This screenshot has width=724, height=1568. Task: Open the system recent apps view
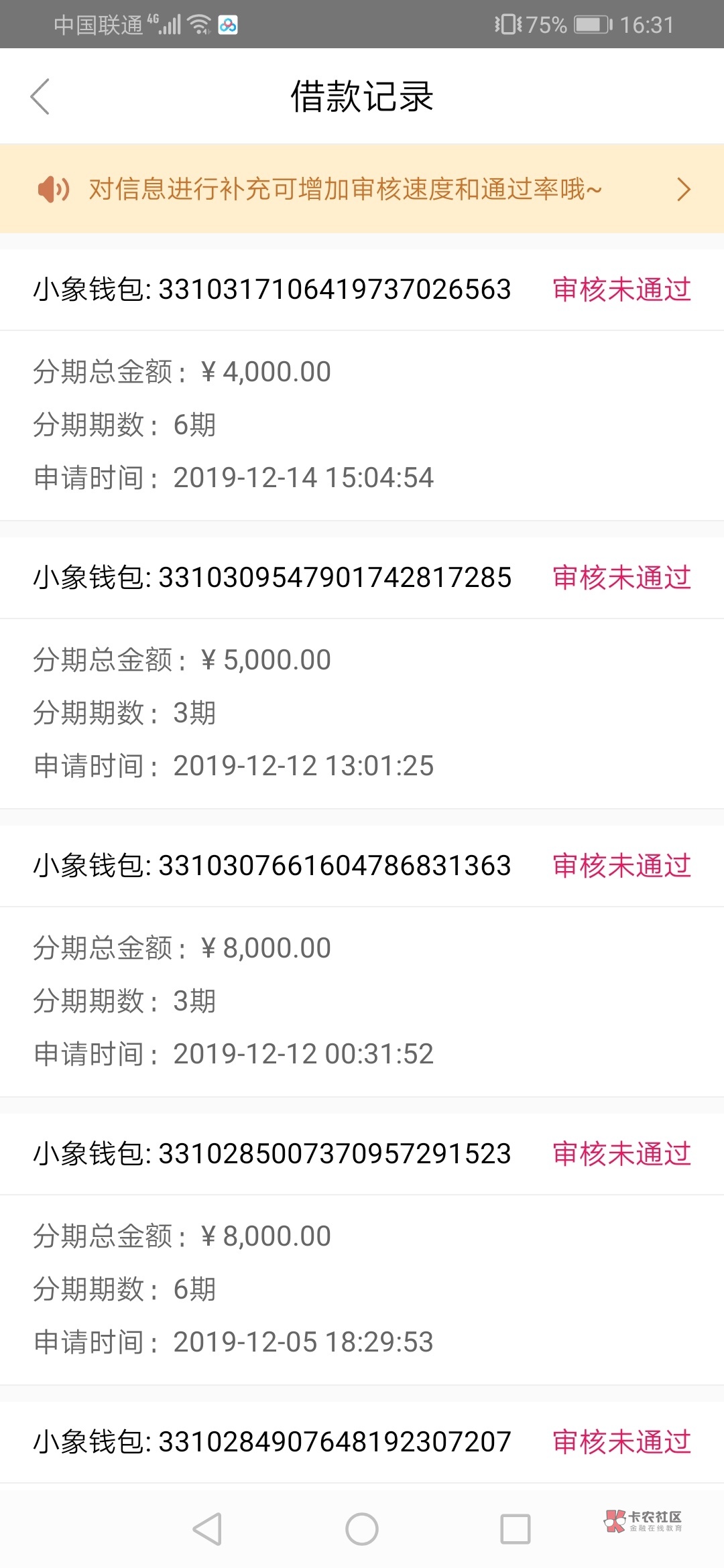click(x=516, y=1529)
